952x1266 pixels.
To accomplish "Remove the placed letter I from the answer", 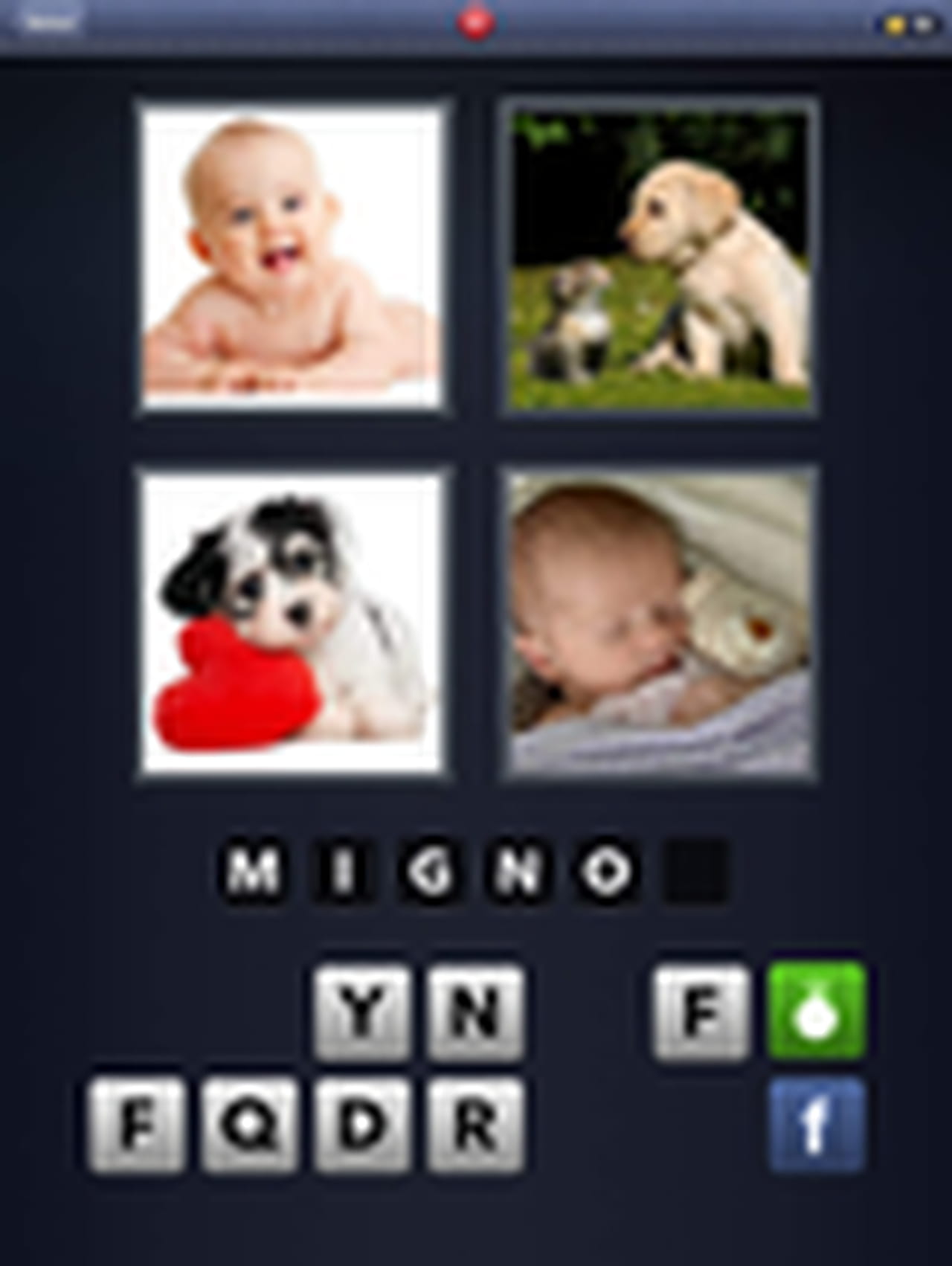I will point(342,870).
